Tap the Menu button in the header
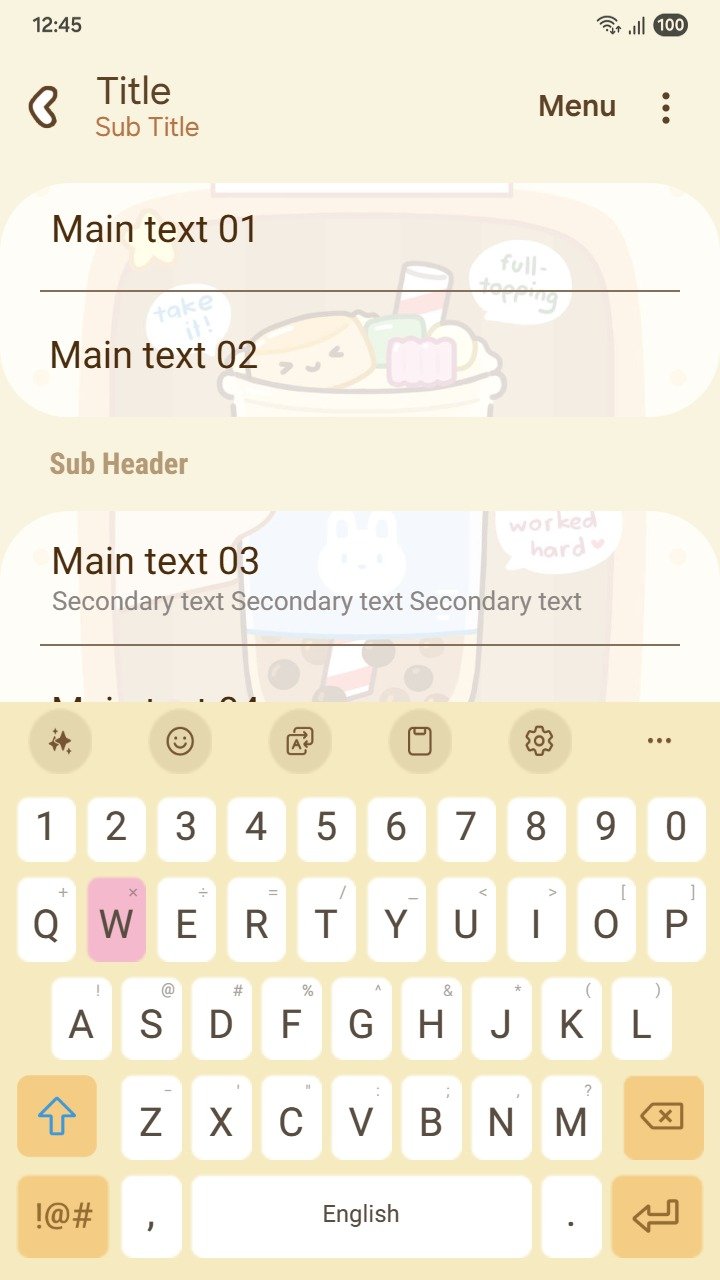 [x=577, y=106]
